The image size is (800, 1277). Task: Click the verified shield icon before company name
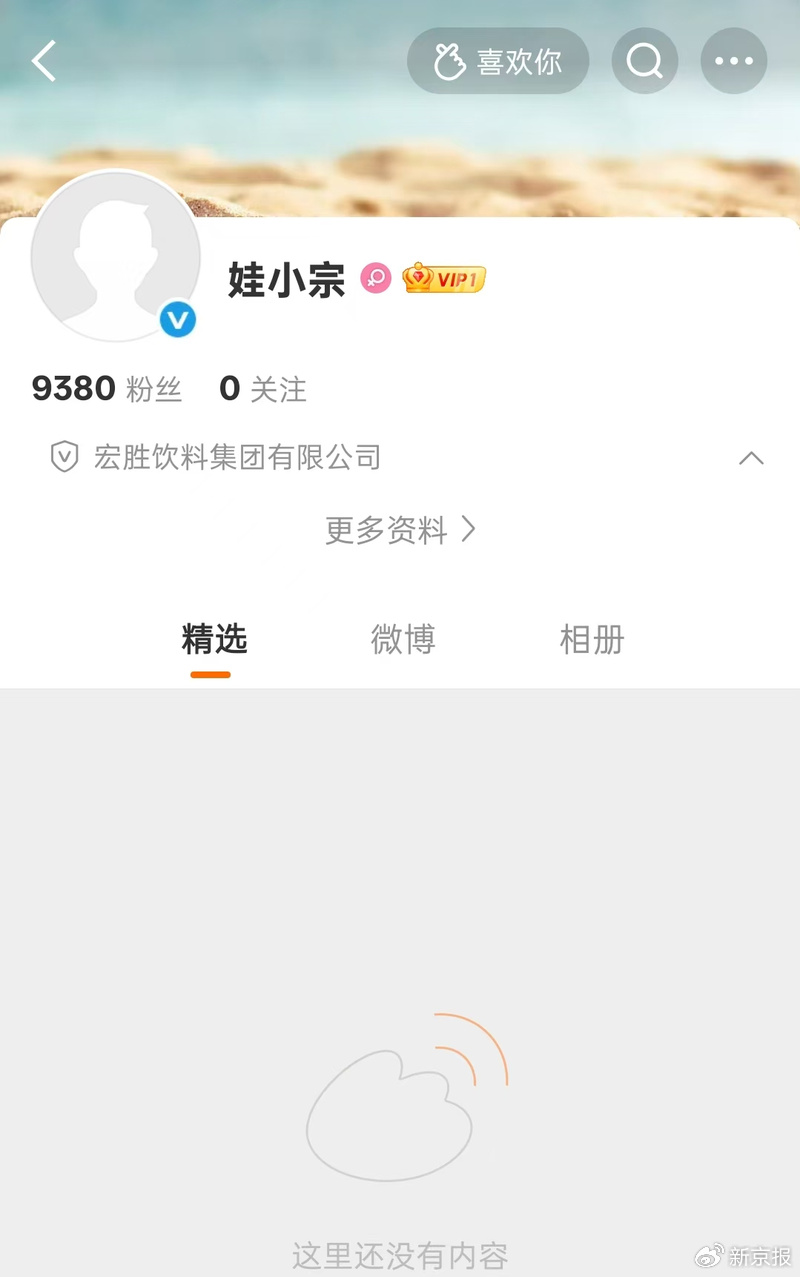tap(64, 457)
